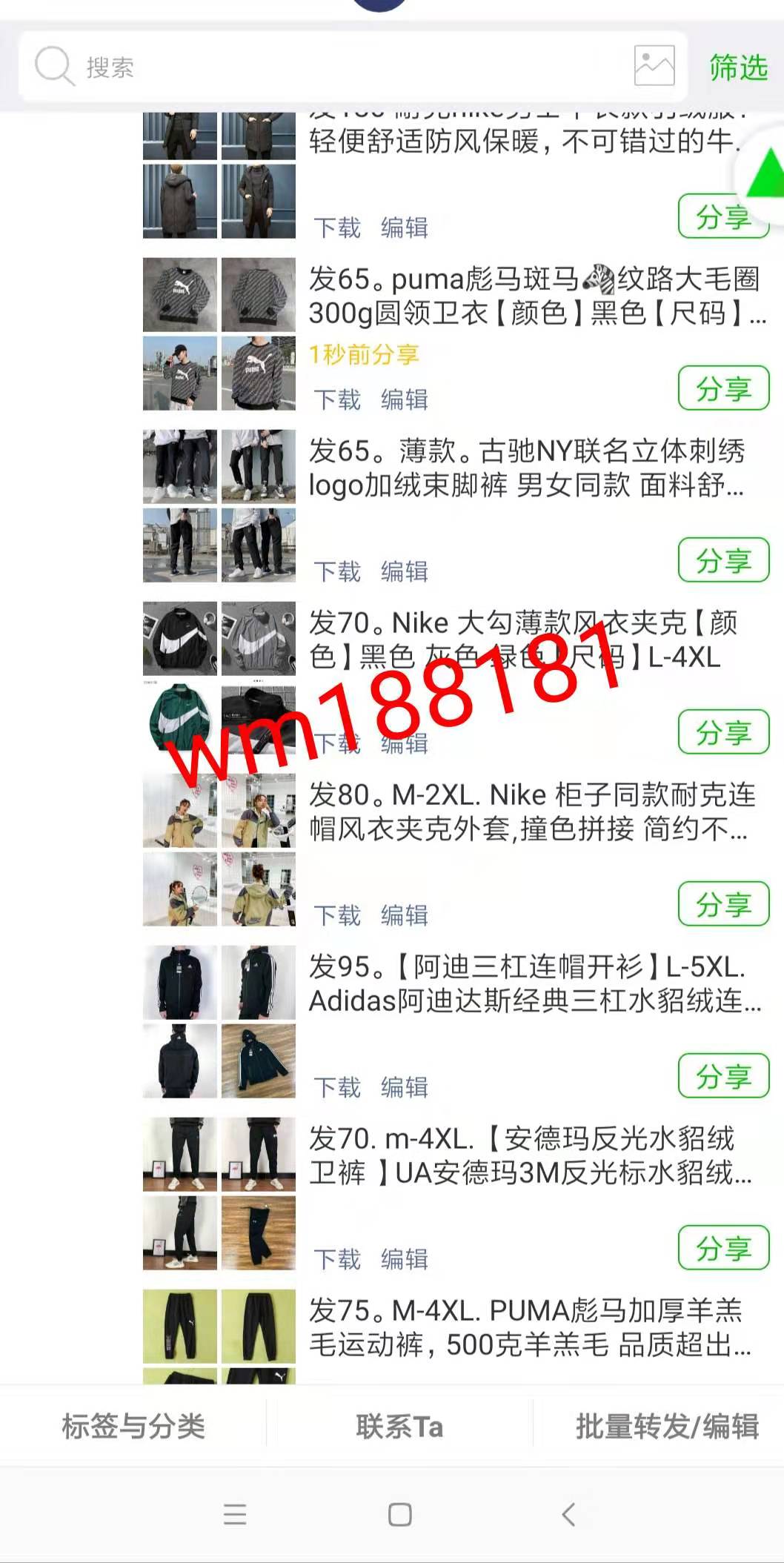This screenshot has height=1563, width=784.
Task: Go back with system back button
Action: coord(568,1514)
